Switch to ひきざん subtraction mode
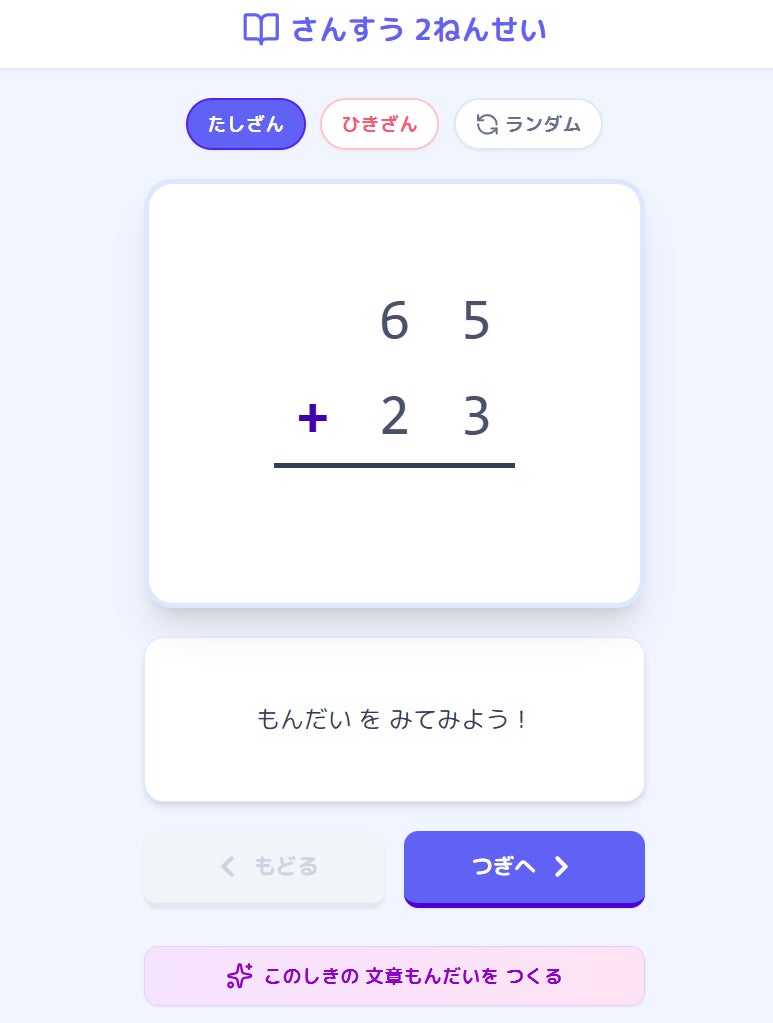Screen dimensions: 773x1023 point(379,124)
